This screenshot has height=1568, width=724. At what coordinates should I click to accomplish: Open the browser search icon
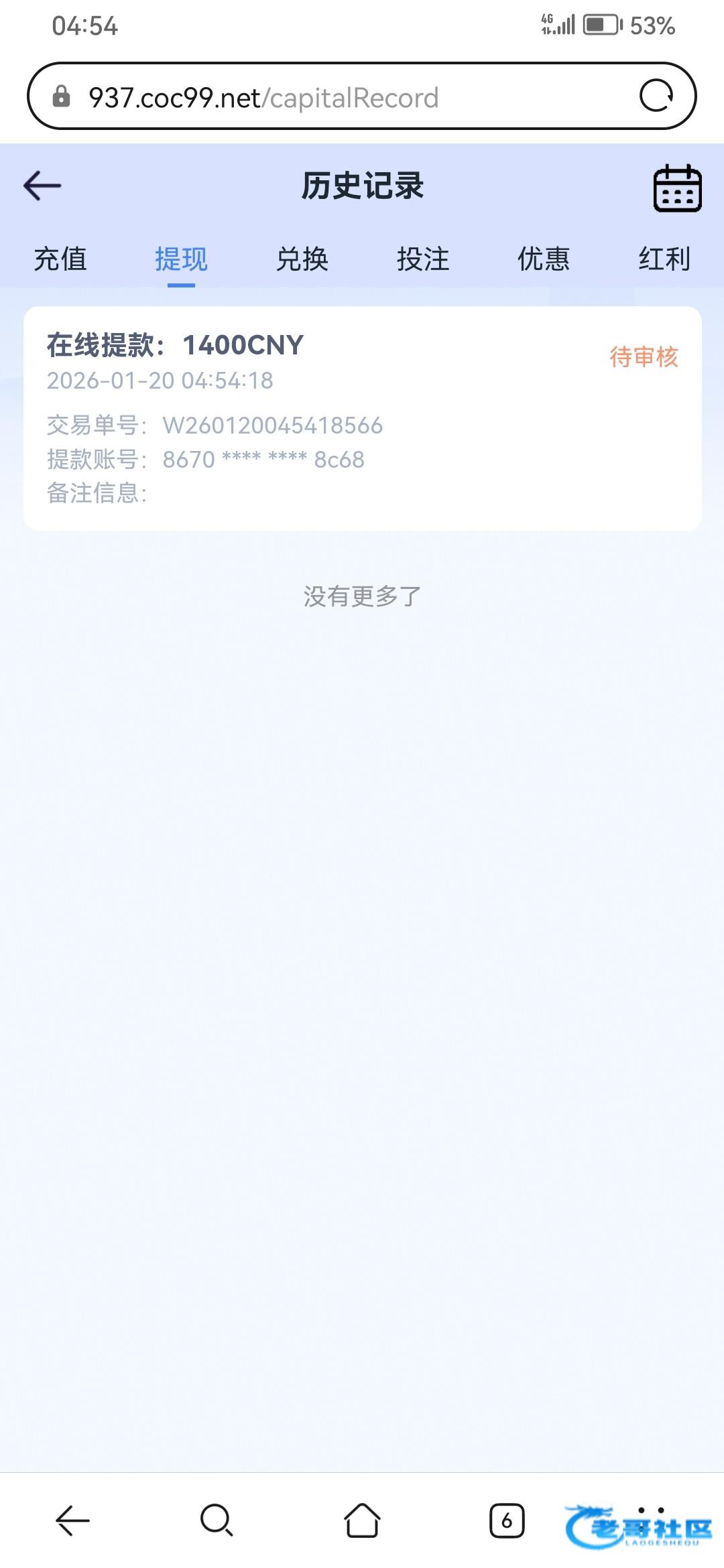(217, 1520)
